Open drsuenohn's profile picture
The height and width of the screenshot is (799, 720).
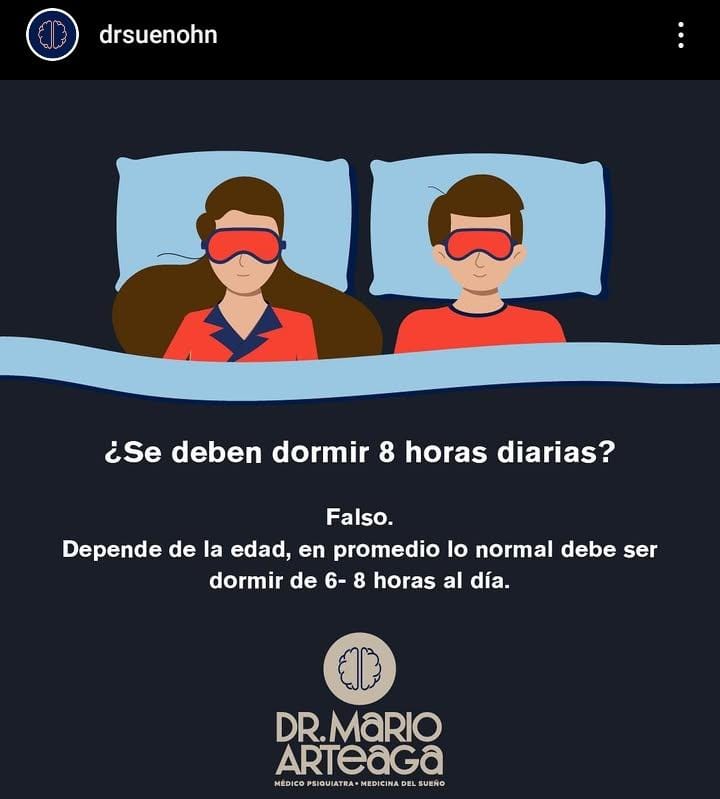click(52, 36)
